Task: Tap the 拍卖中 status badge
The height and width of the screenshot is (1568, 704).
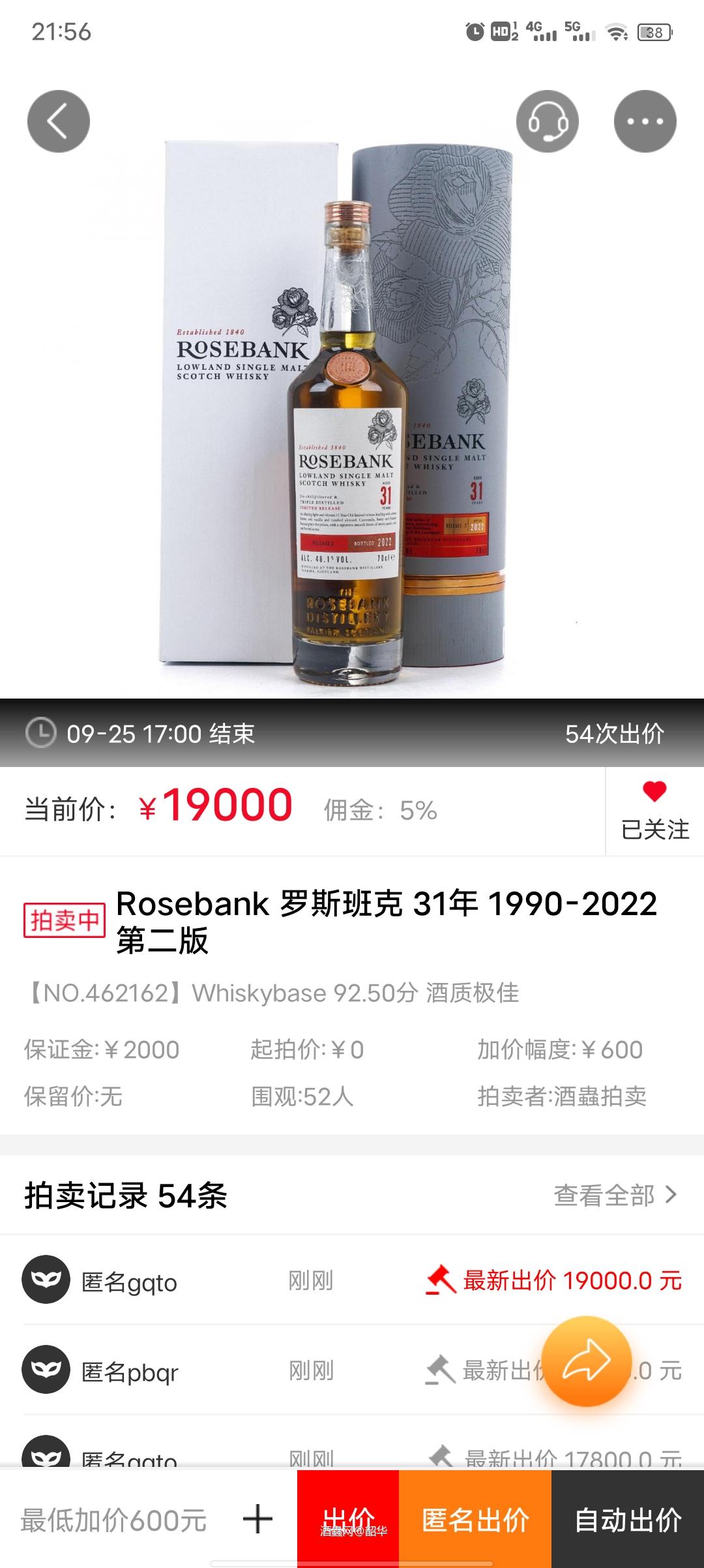Action: pyautogui.click(x=65, y=918)
